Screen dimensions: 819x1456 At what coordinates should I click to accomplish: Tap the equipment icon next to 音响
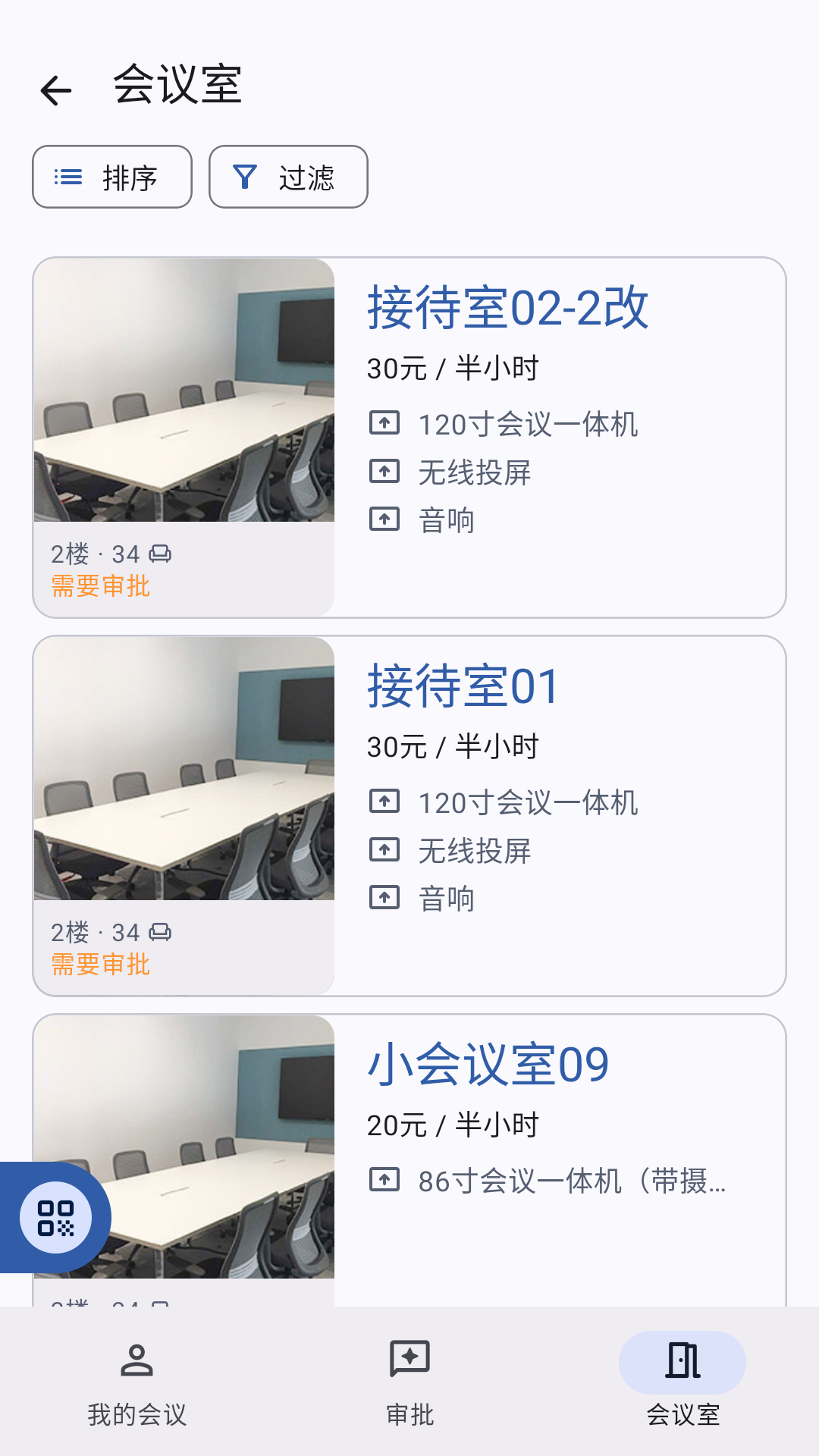pyautogui.click(x=385, y=519)
